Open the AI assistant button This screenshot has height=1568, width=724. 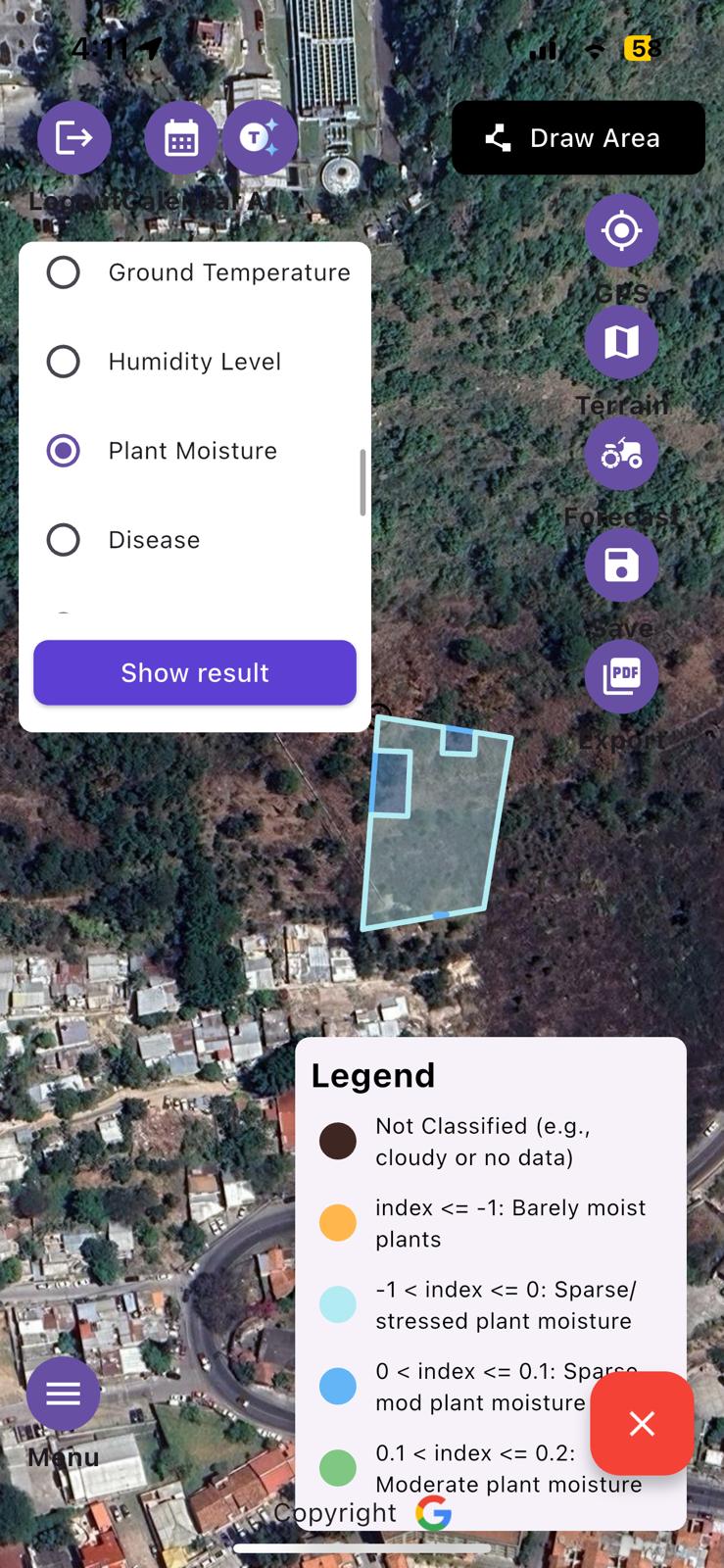click(260, 138)
